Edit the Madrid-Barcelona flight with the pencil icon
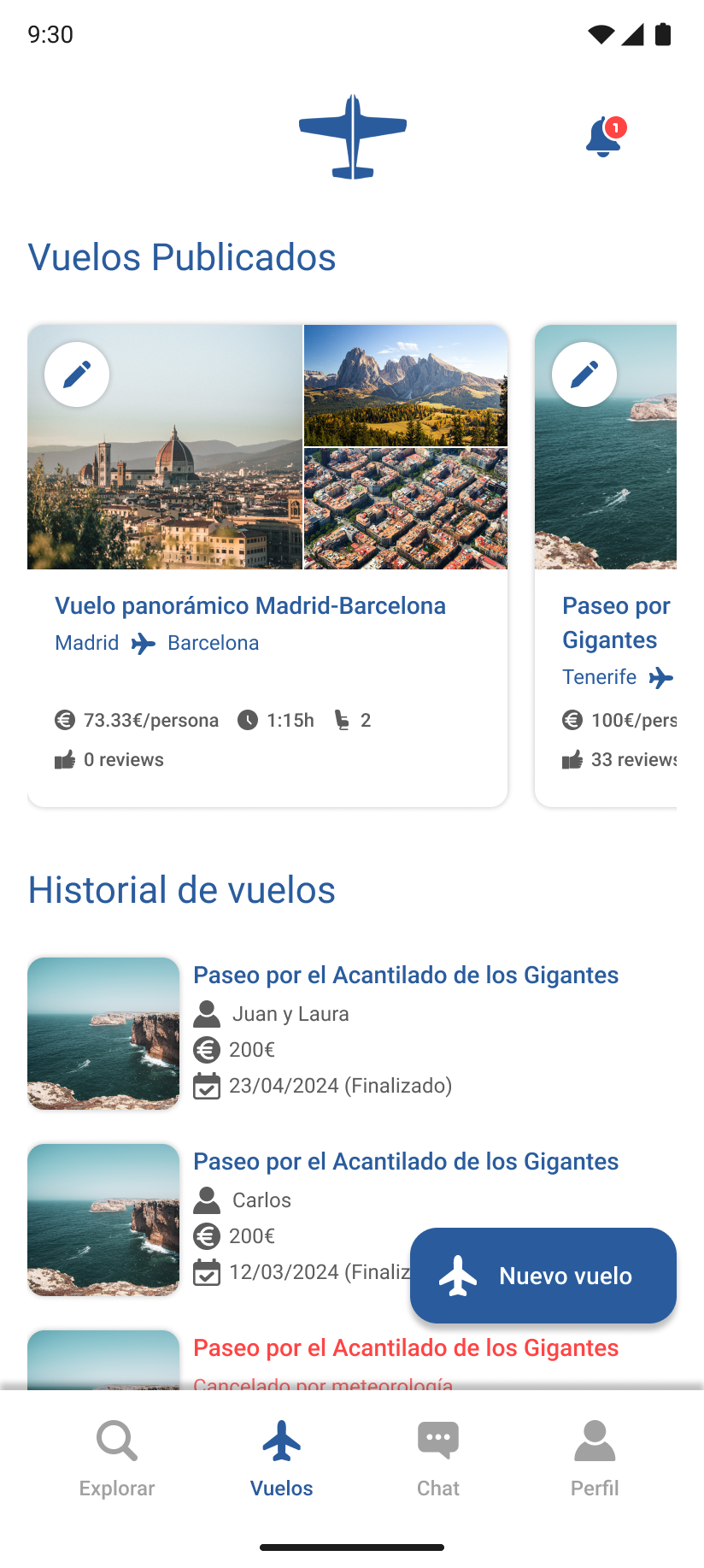Image resolution: width=704 pixels, height=1568 pixels. point(77,374)
